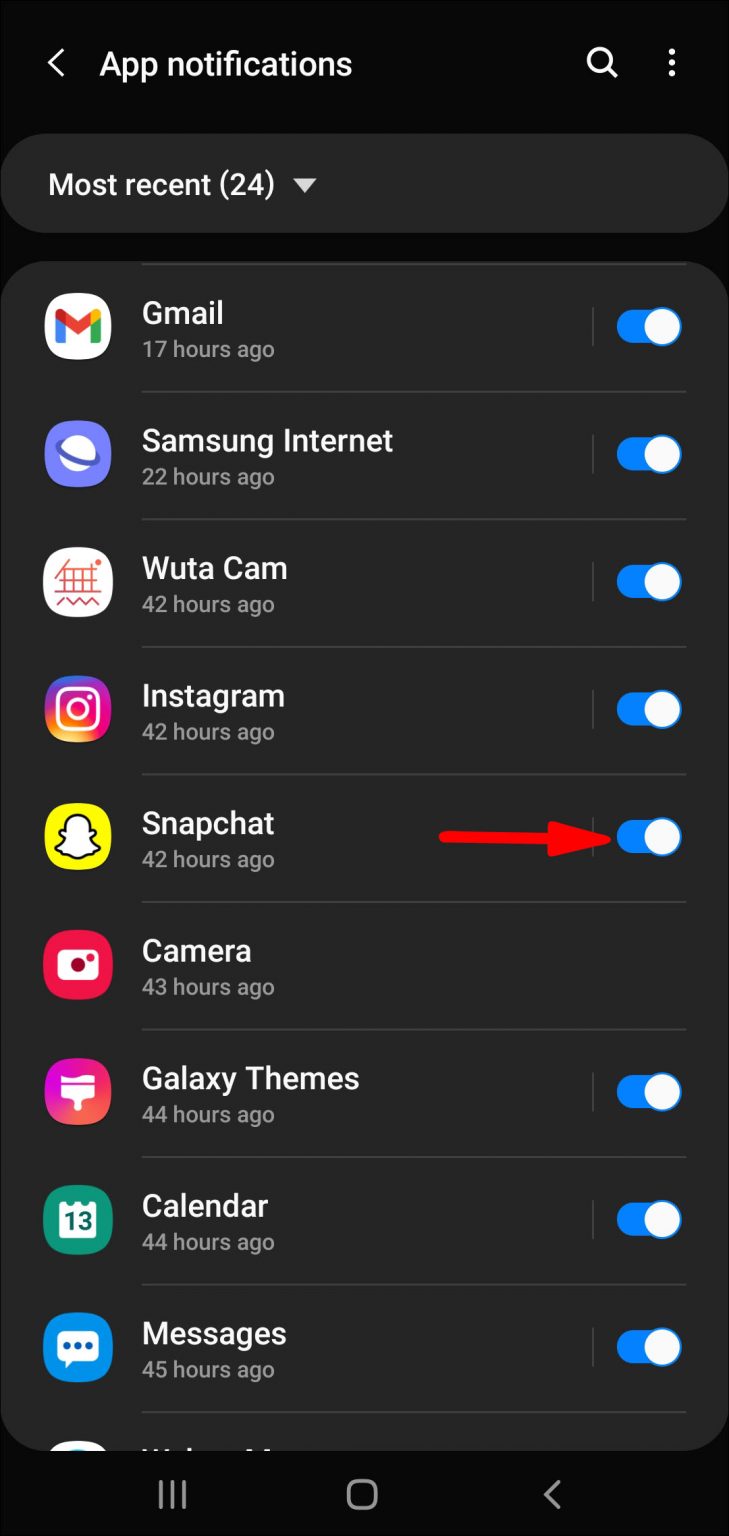729x1536 pixels.
Task: Expand the sort options chevron
Action: point(305,184)
